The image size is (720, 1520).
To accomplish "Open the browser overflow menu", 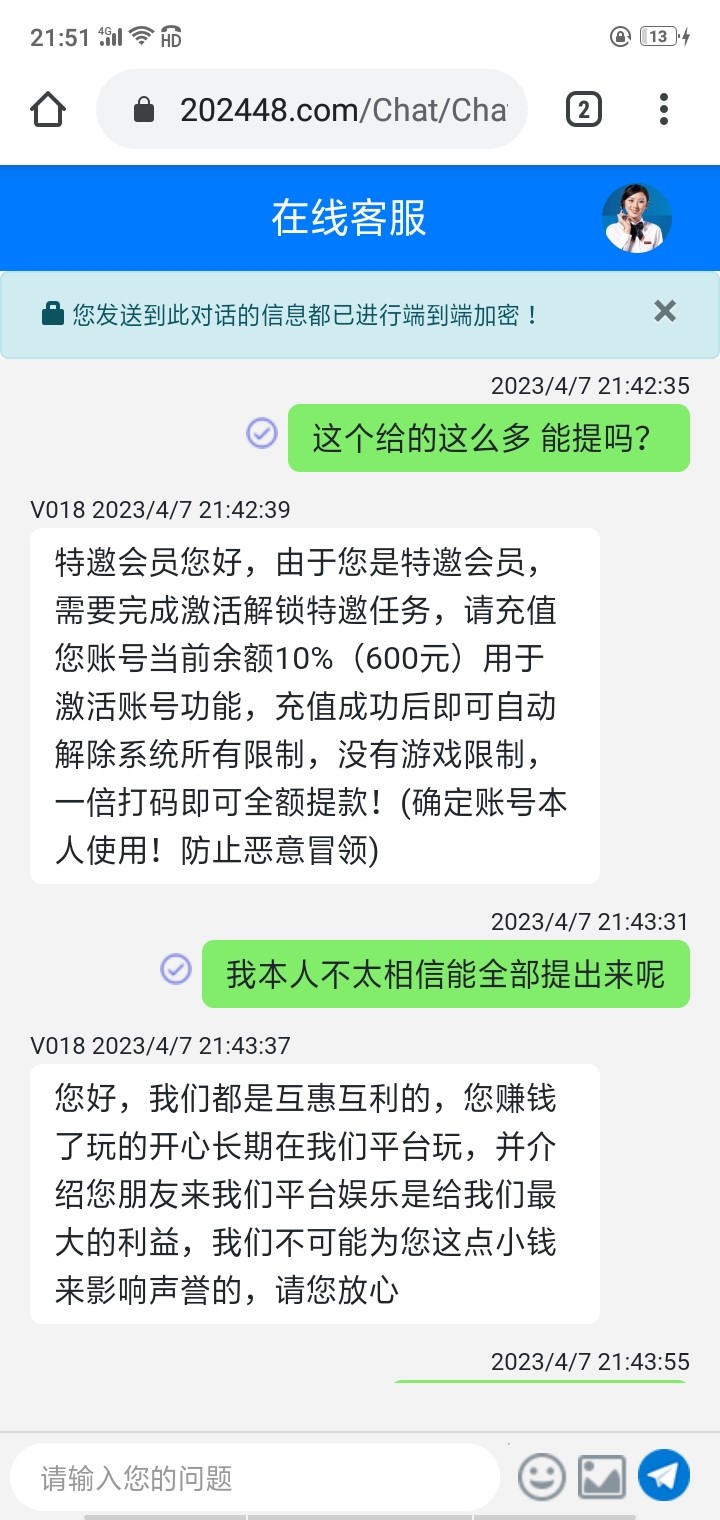I will (x=664, y=110).
